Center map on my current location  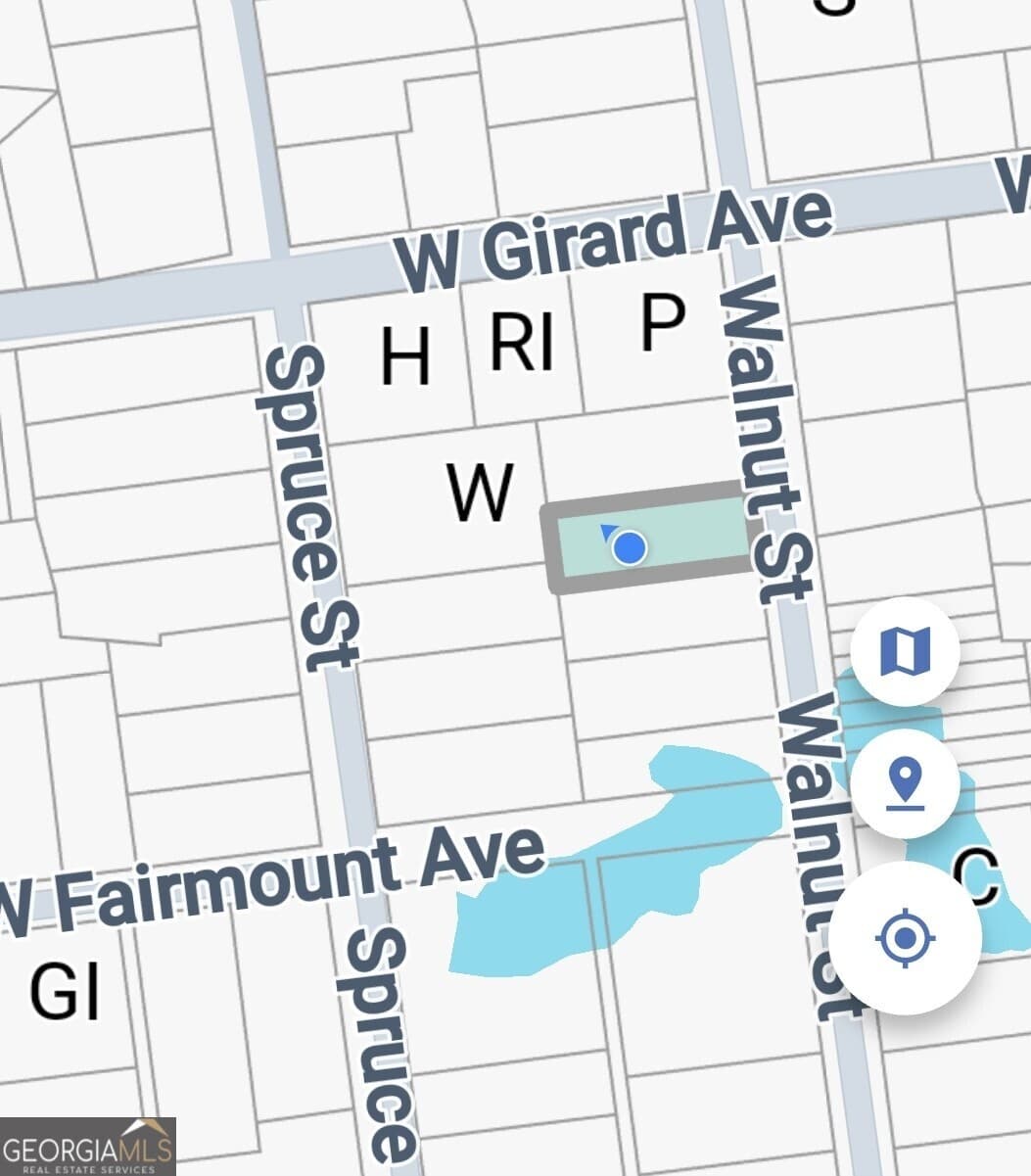point(905,938)
